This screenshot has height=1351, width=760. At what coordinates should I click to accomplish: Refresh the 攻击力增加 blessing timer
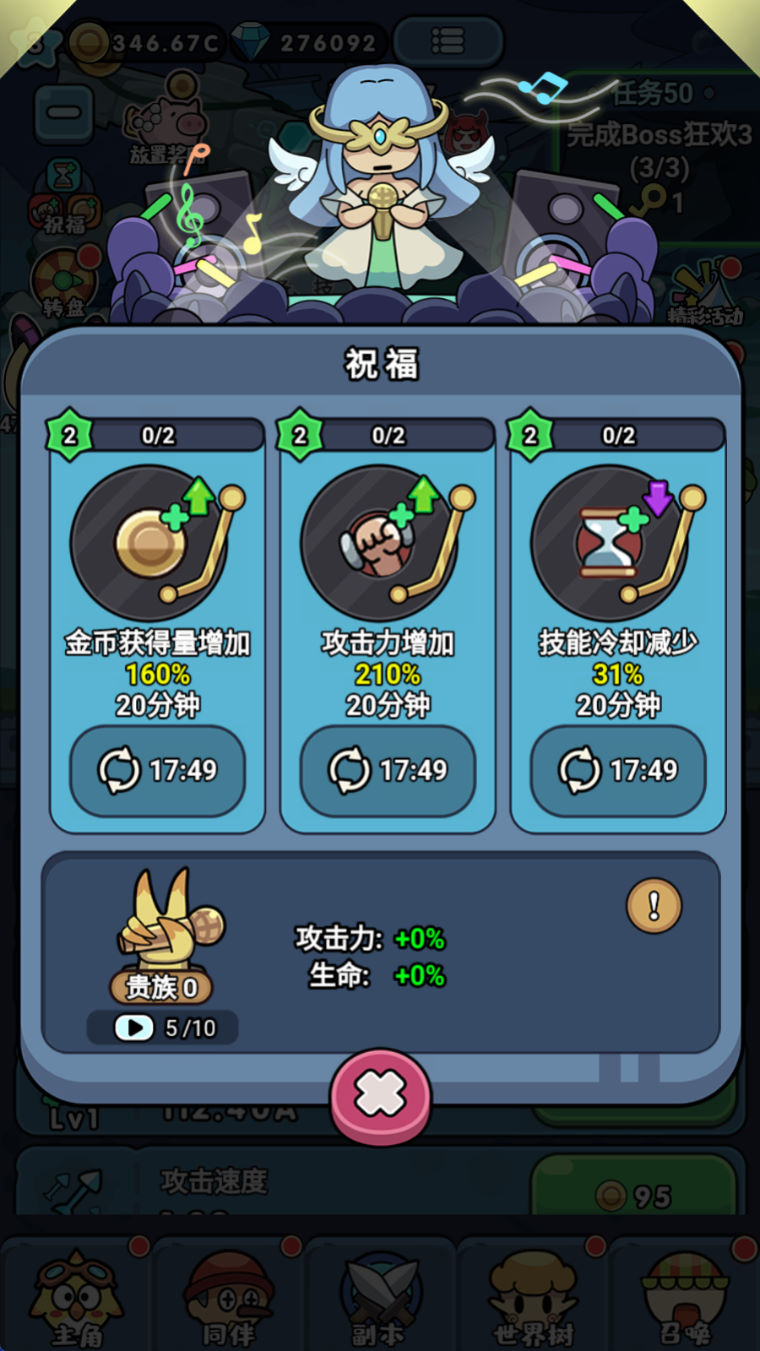[387, 771]
